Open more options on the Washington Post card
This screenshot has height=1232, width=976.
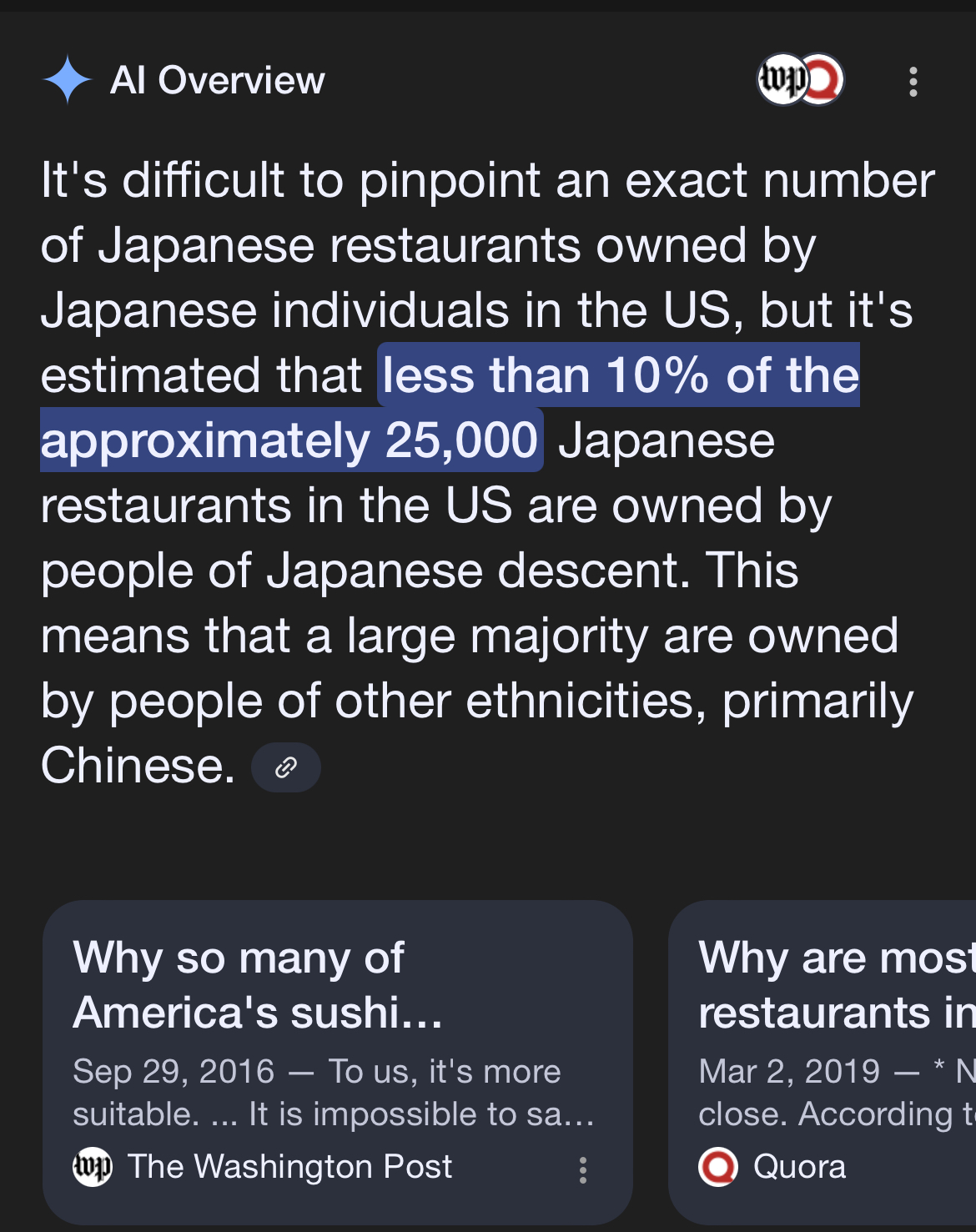pyautogui.click(x=583, y=1169)
